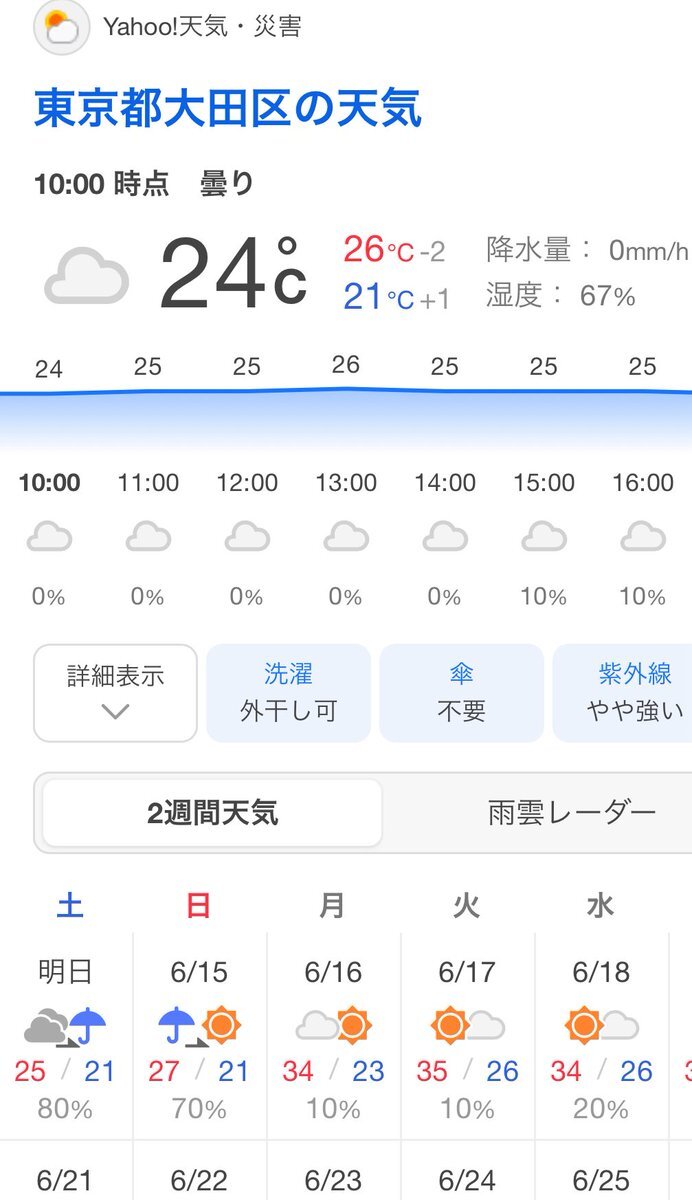Tap the 洗濯 laundry index chip
This screenshot has width=692, height=1200.
[x=288, y=693]
